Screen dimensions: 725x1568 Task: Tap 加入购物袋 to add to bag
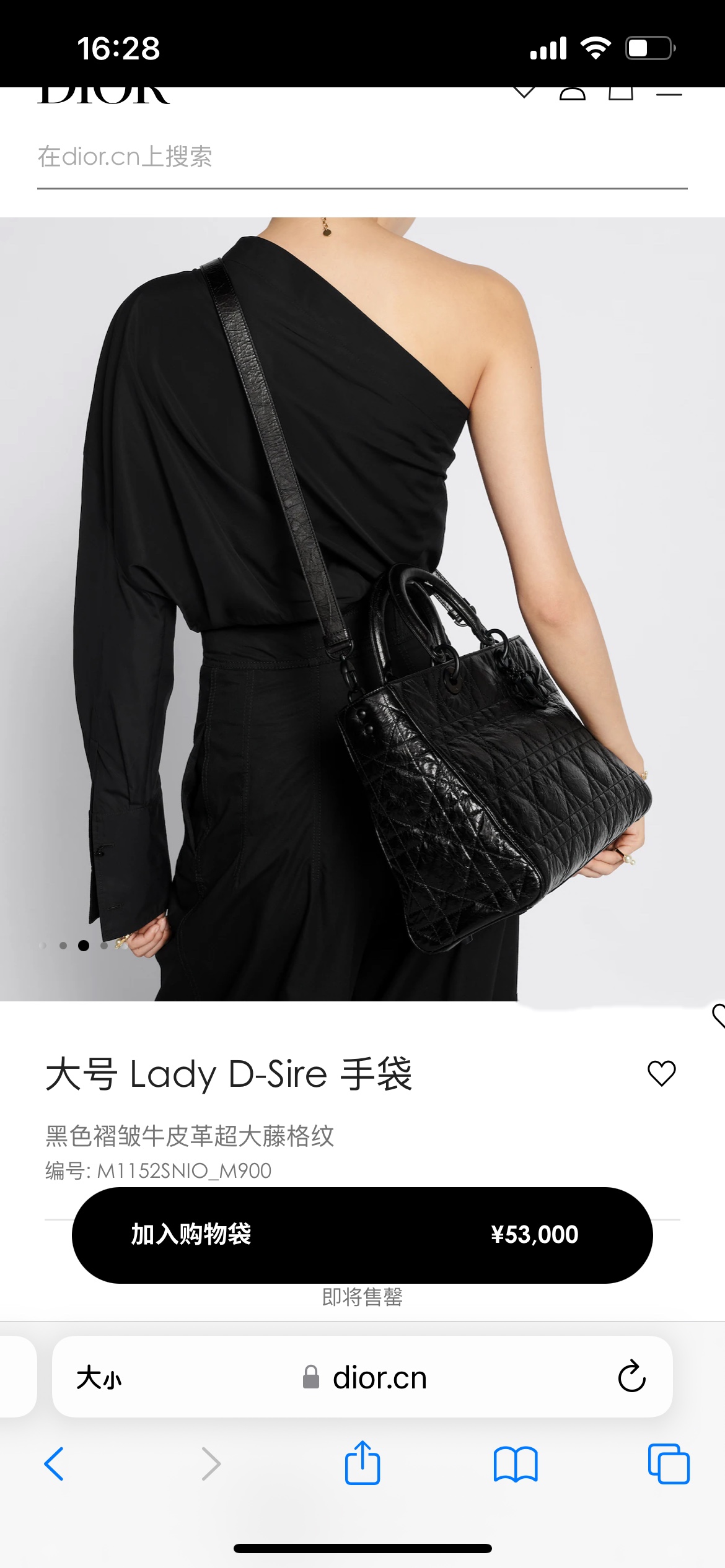[x=362, y=1235]
